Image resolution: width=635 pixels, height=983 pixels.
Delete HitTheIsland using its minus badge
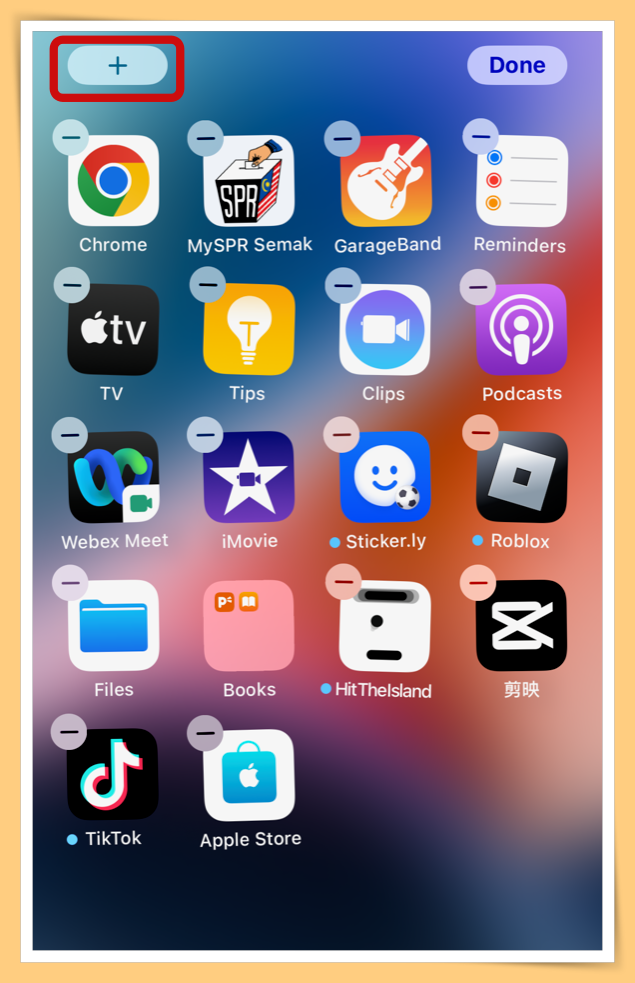click(343, 582)
